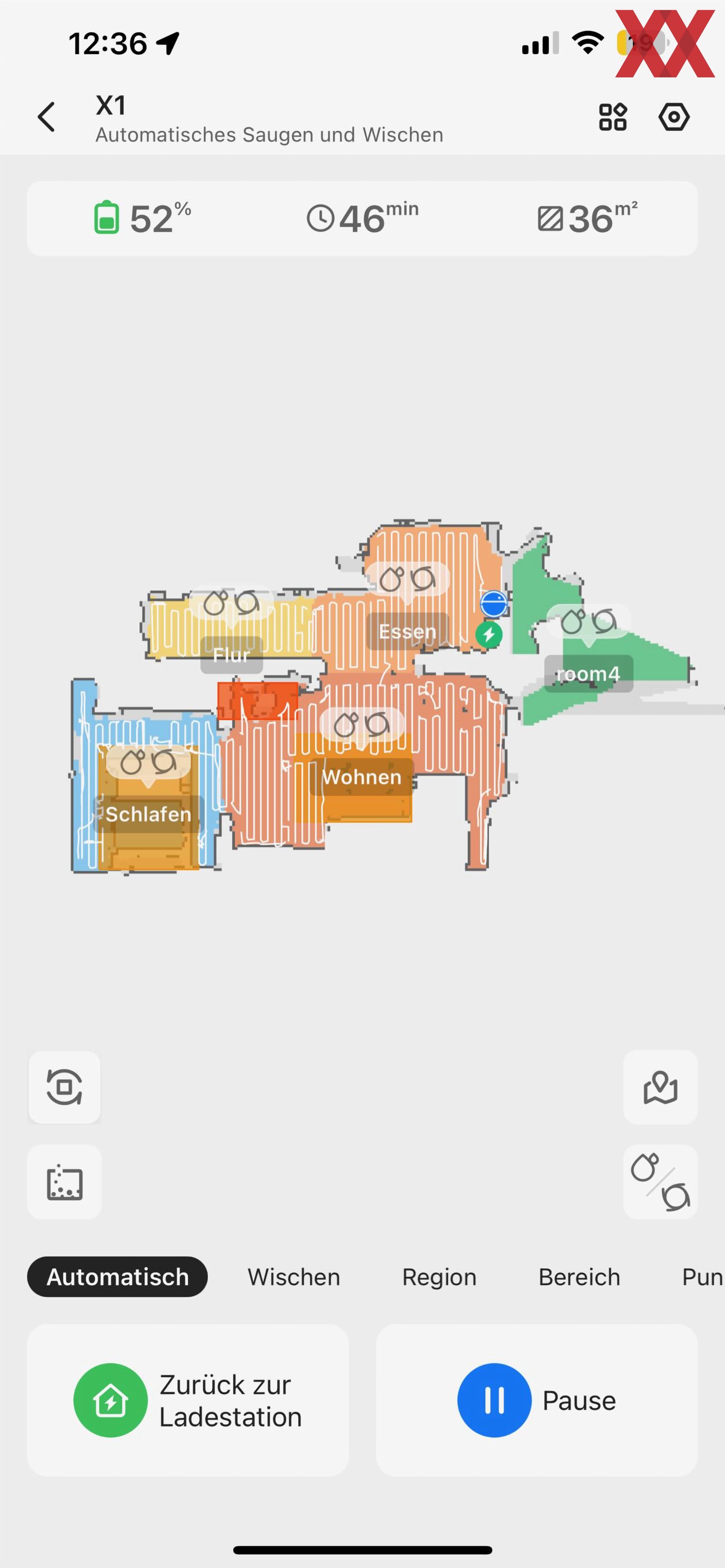
Task: Switch to Region mode
Action: (439, 1277)
